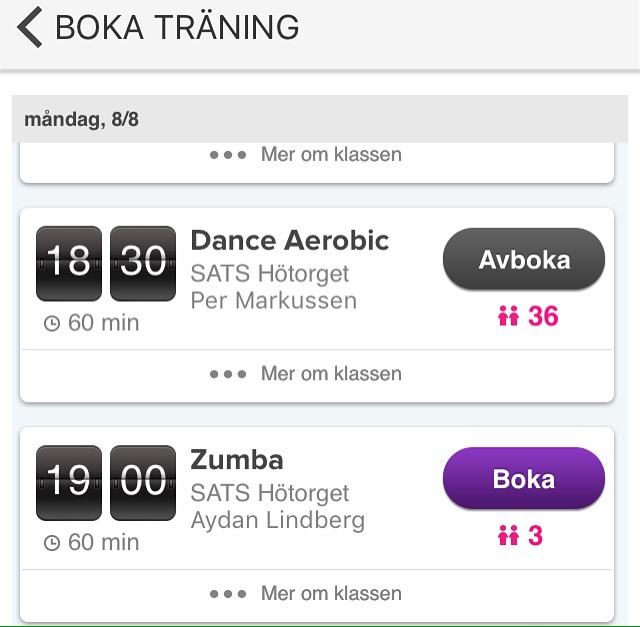Open the Dance Aerobic class card
This screenshot has height=627, width=640.
(x=289, y=271)
